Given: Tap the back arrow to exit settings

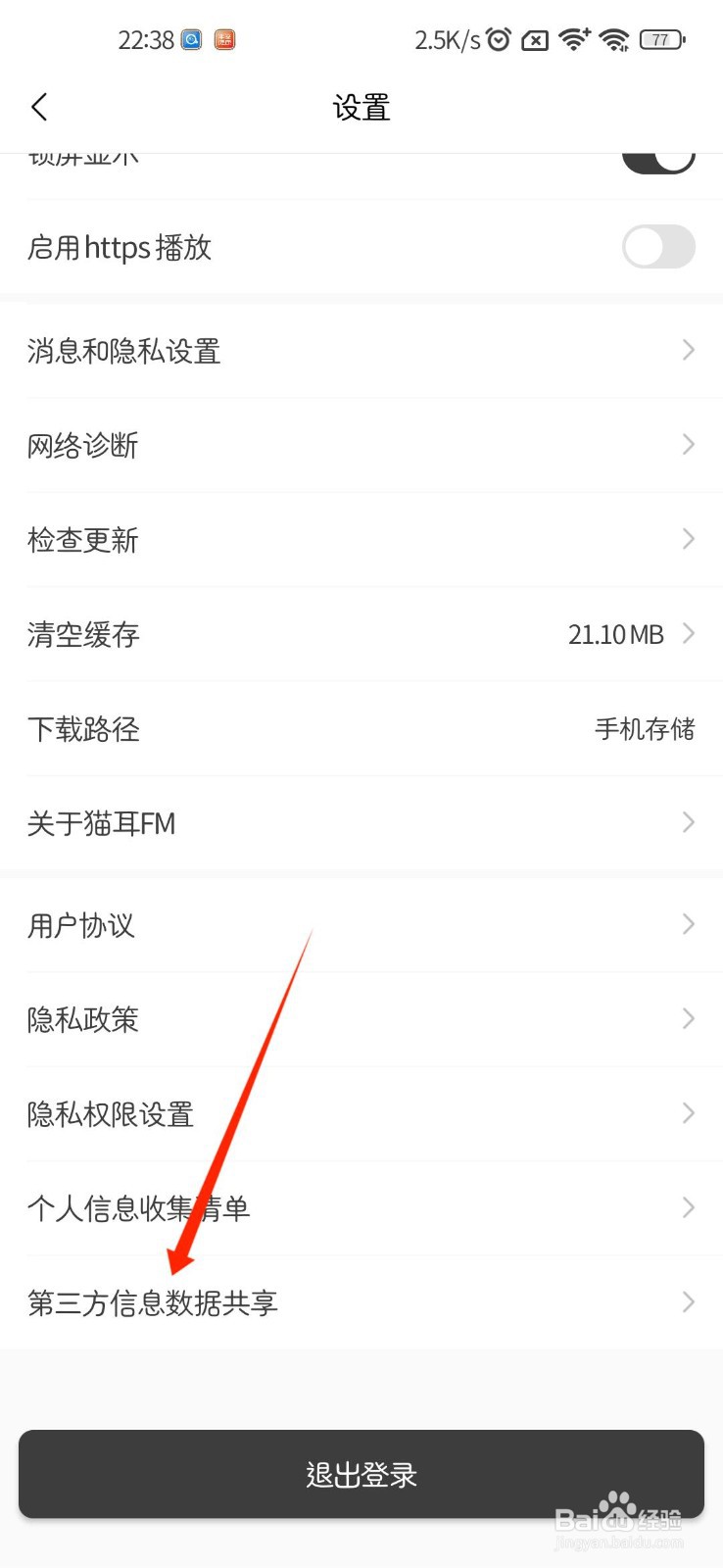Looking at the screenshot, I should point(39,106).
